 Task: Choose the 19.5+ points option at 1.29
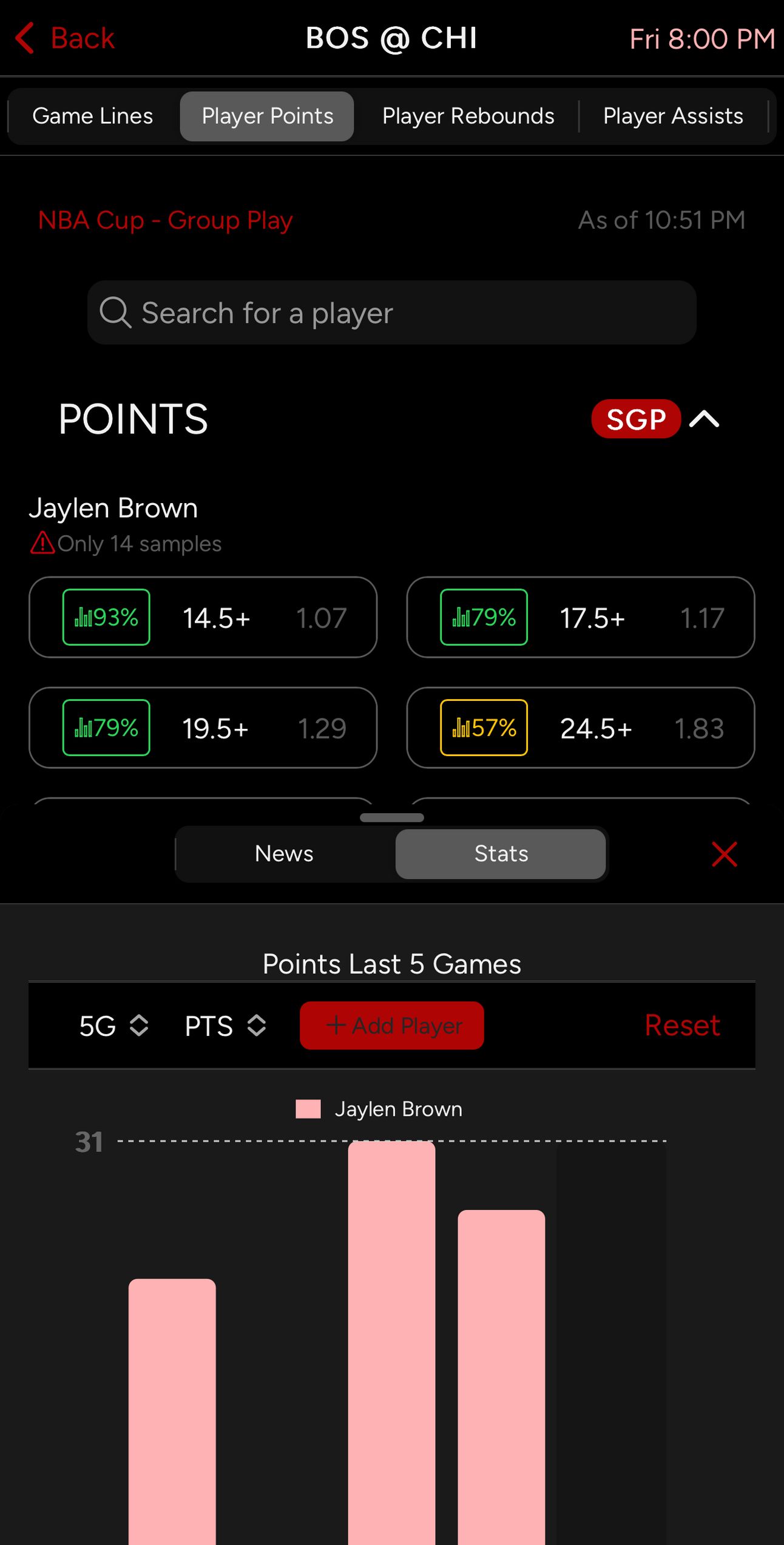tap(203, 728)
